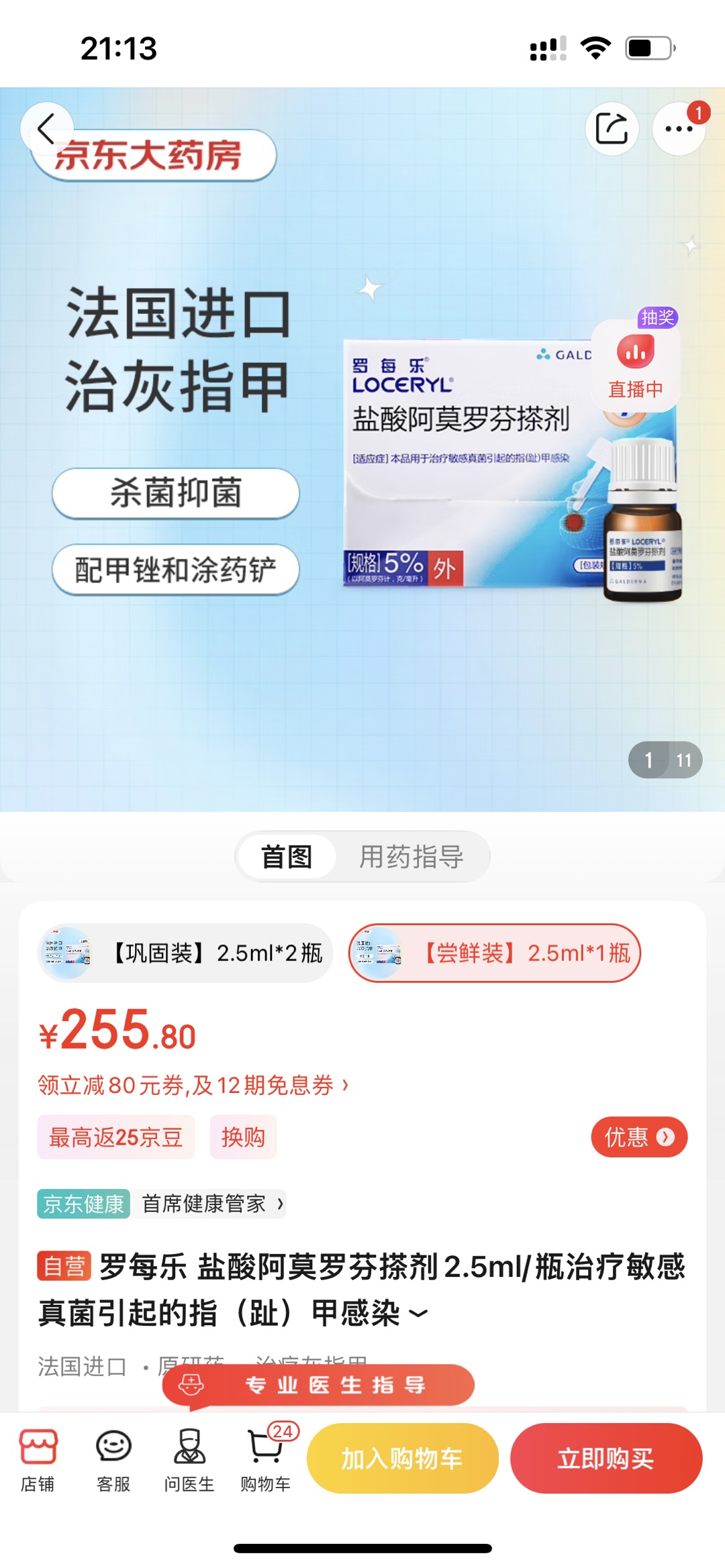
Task: Go back using the top-left arrow
Action: [x=46, y=129]
